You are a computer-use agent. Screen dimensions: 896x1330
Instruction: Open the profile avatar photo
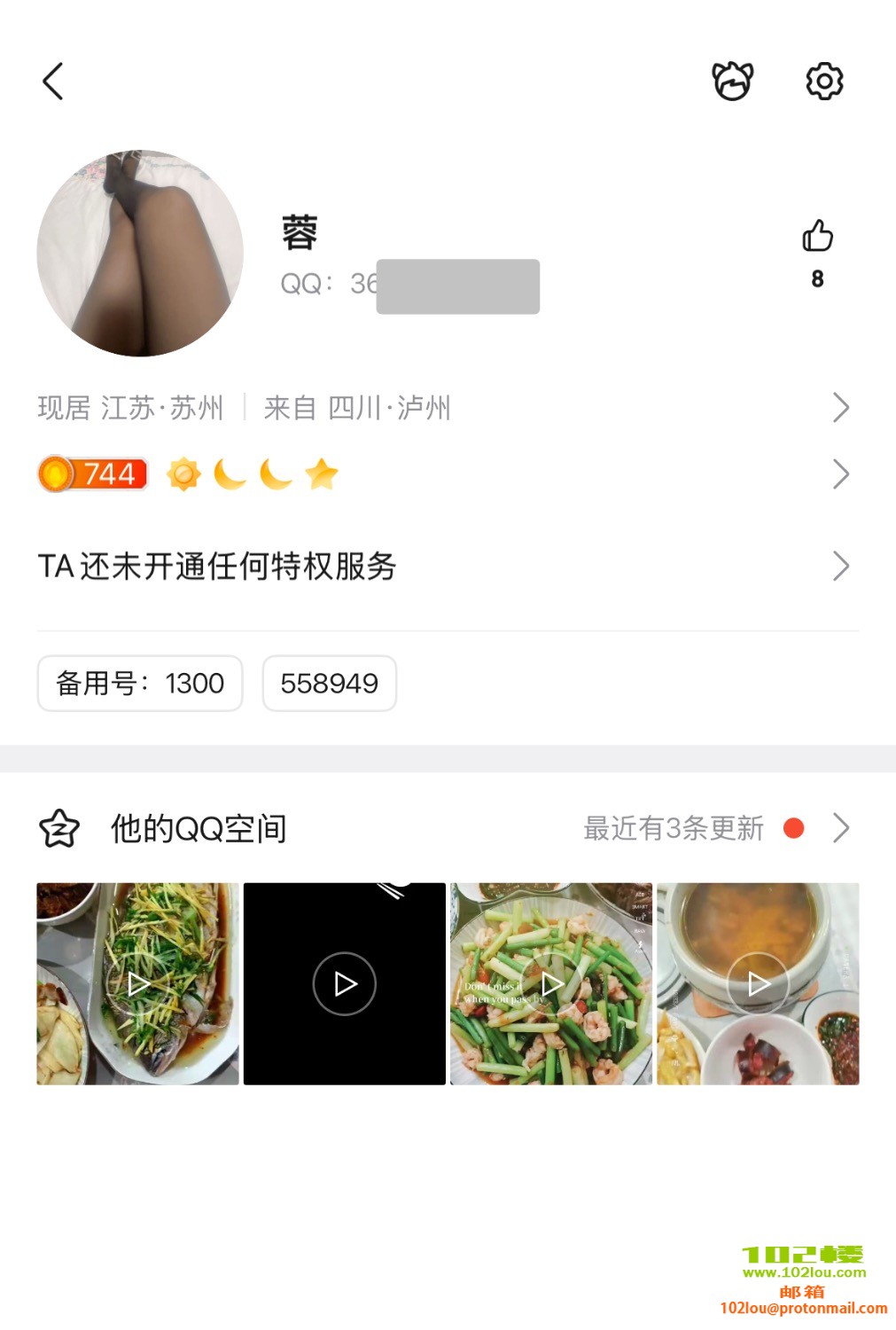coord(140,254)
